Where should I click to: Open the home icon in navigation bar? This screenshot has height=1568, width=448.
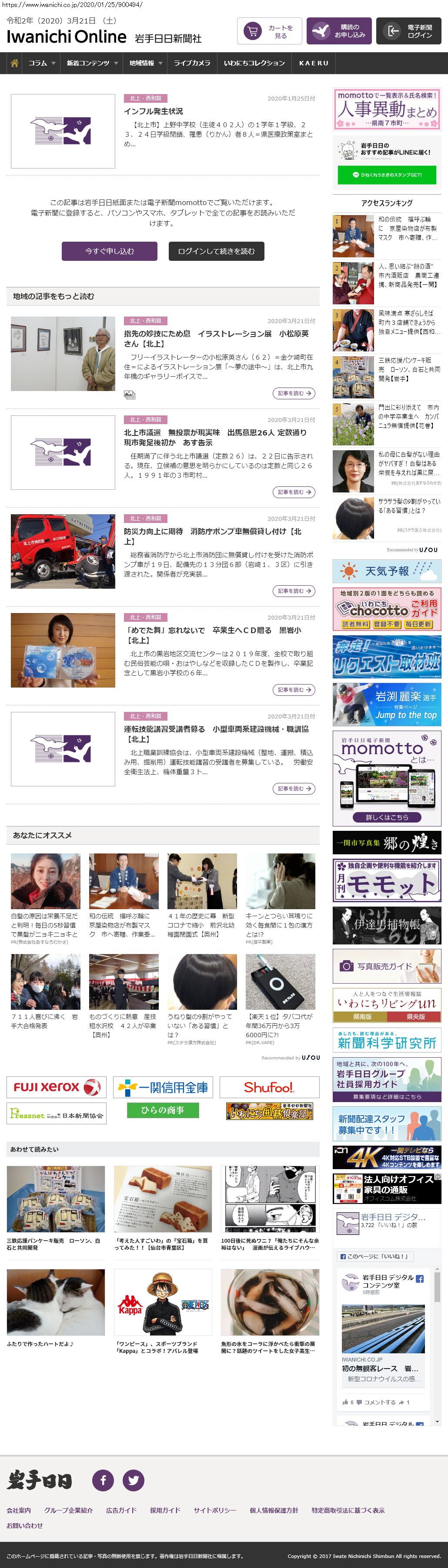tap(15, 63)
